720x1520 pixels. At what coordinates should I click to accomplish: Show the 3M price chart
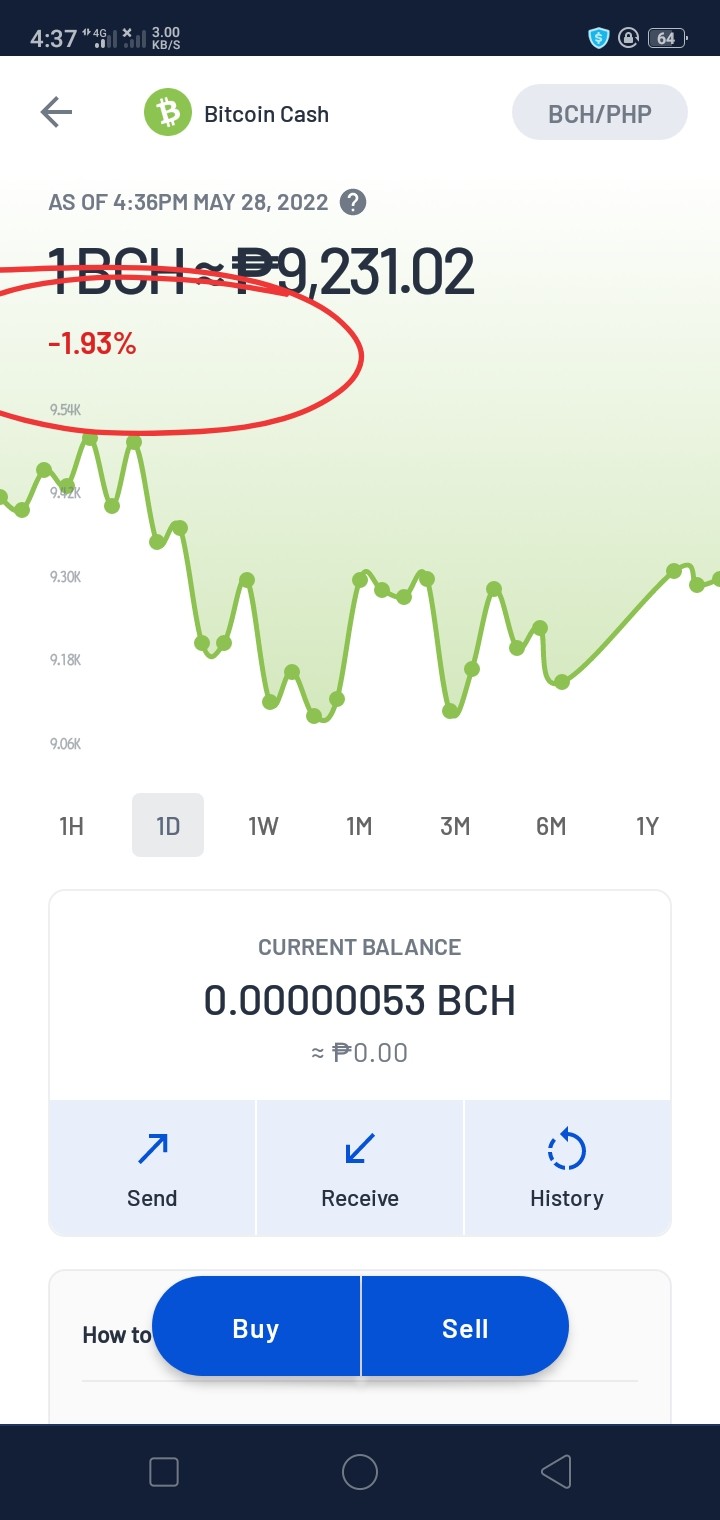[x=455, y=826]
